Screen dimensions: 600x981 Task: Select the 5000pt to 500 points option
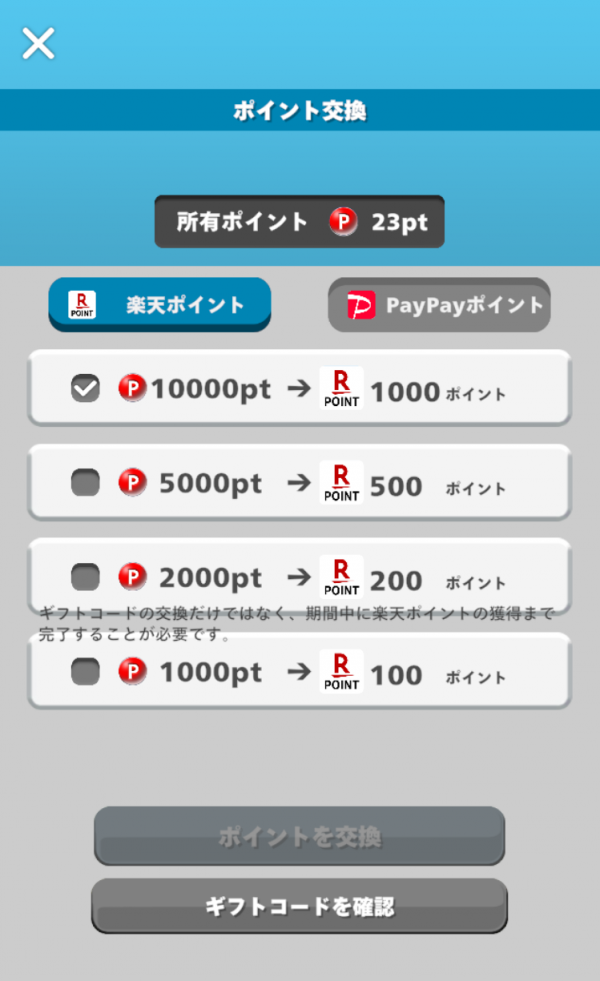click(86, 484)
